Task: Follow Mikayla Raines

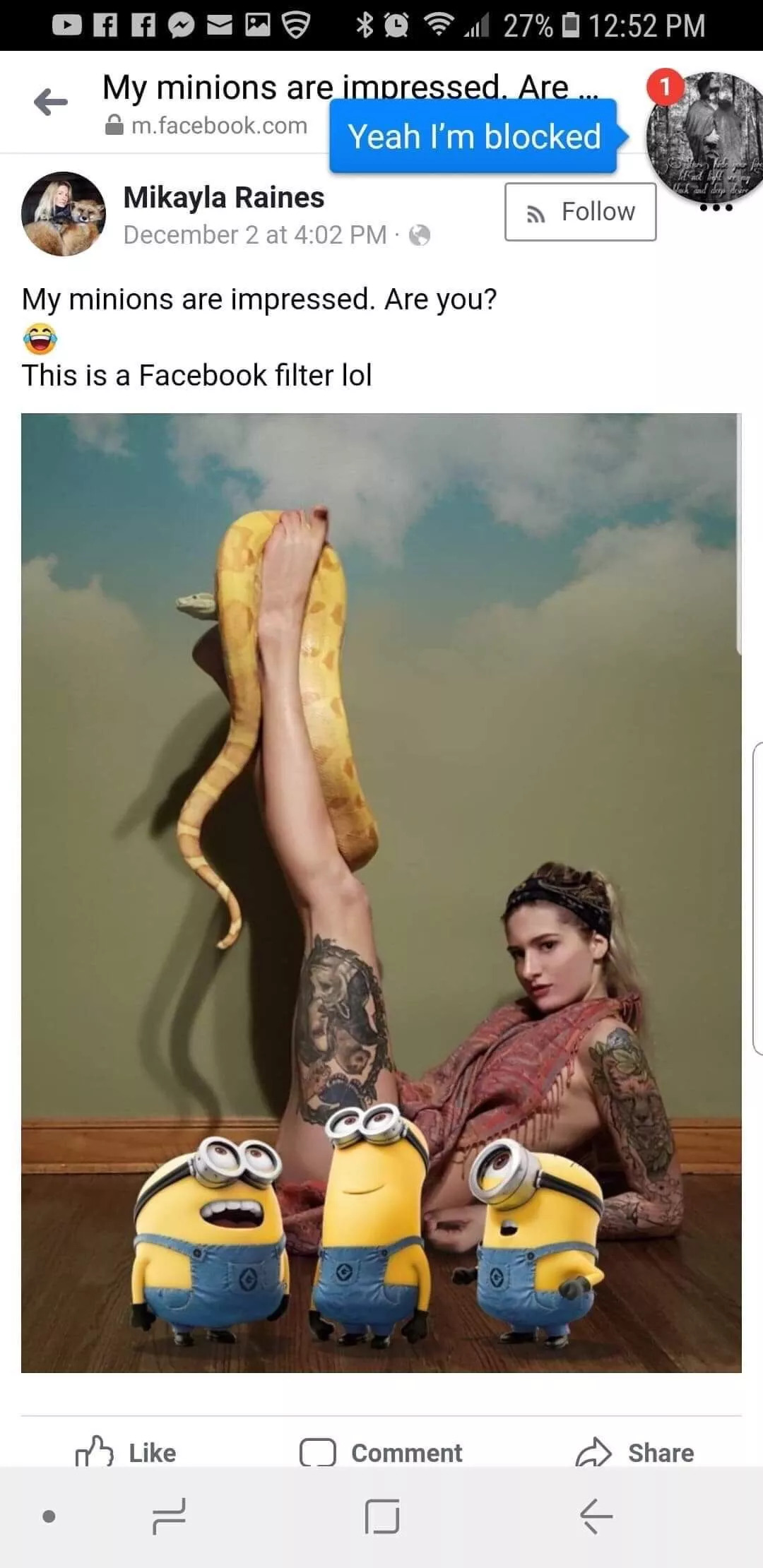Action: (580, 212)
